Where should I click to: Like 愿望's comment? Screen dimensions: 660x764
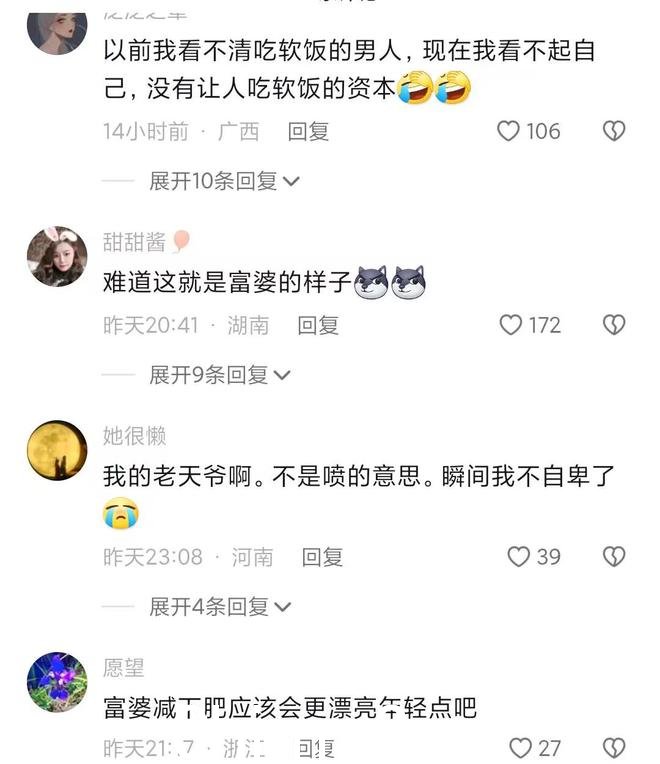click(520, 747)
